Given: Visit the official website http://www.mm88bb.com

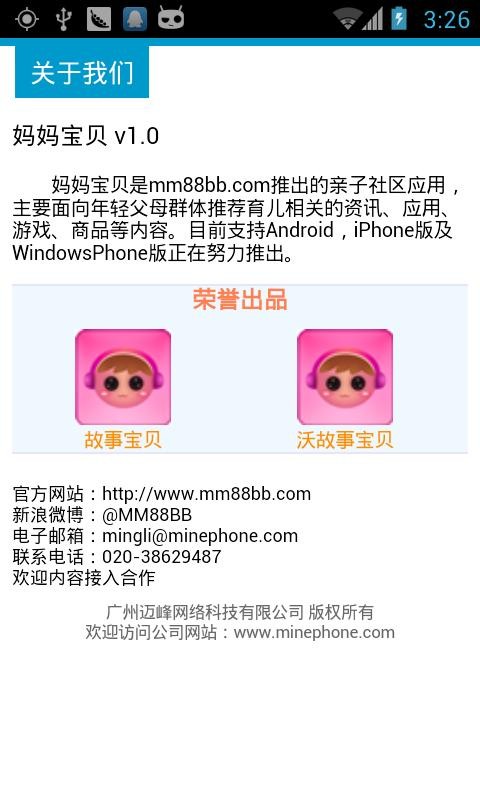Looking at the screenshot, I should [207, 494].
